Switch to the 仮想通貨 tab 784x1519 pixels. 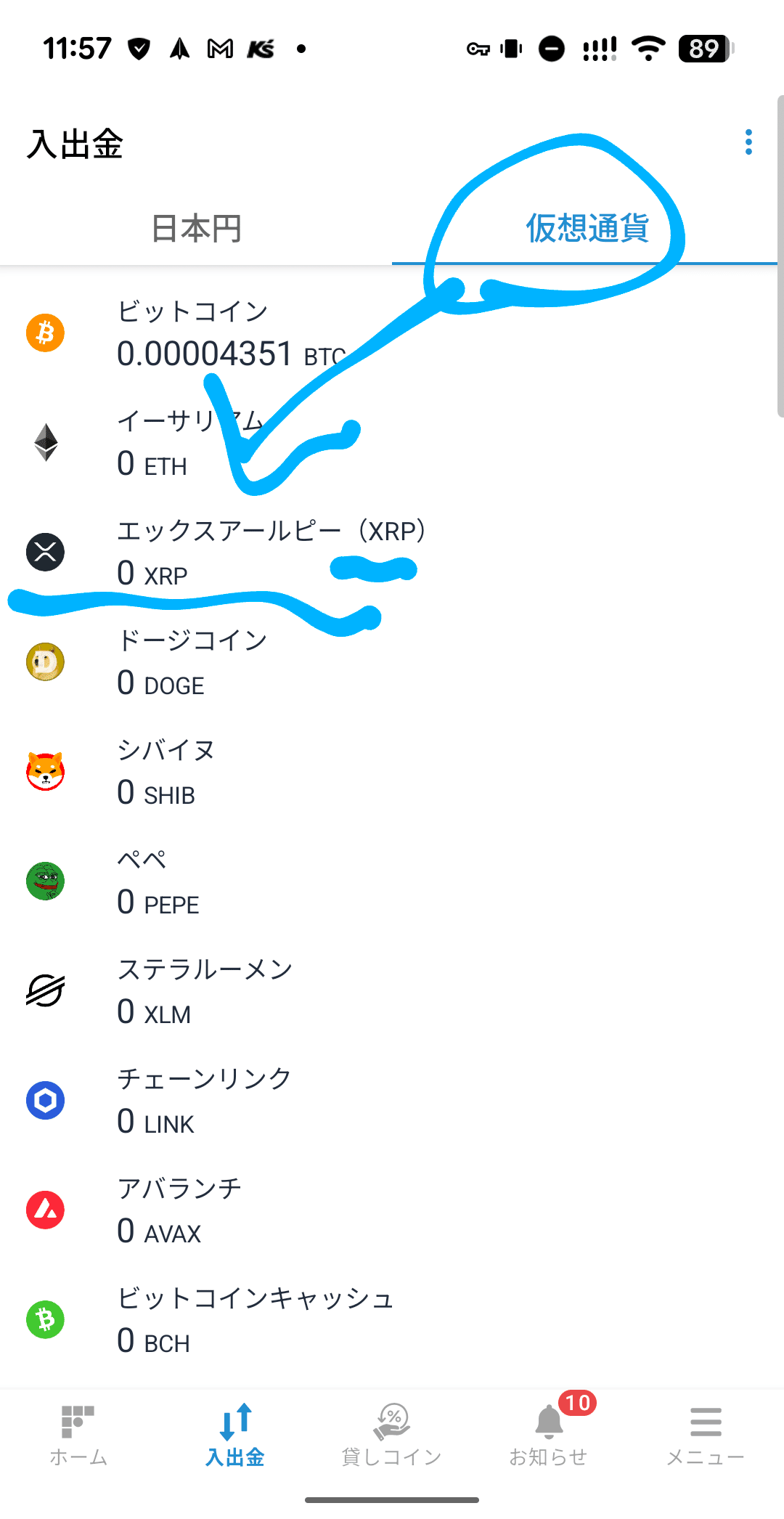coord(586,229)
